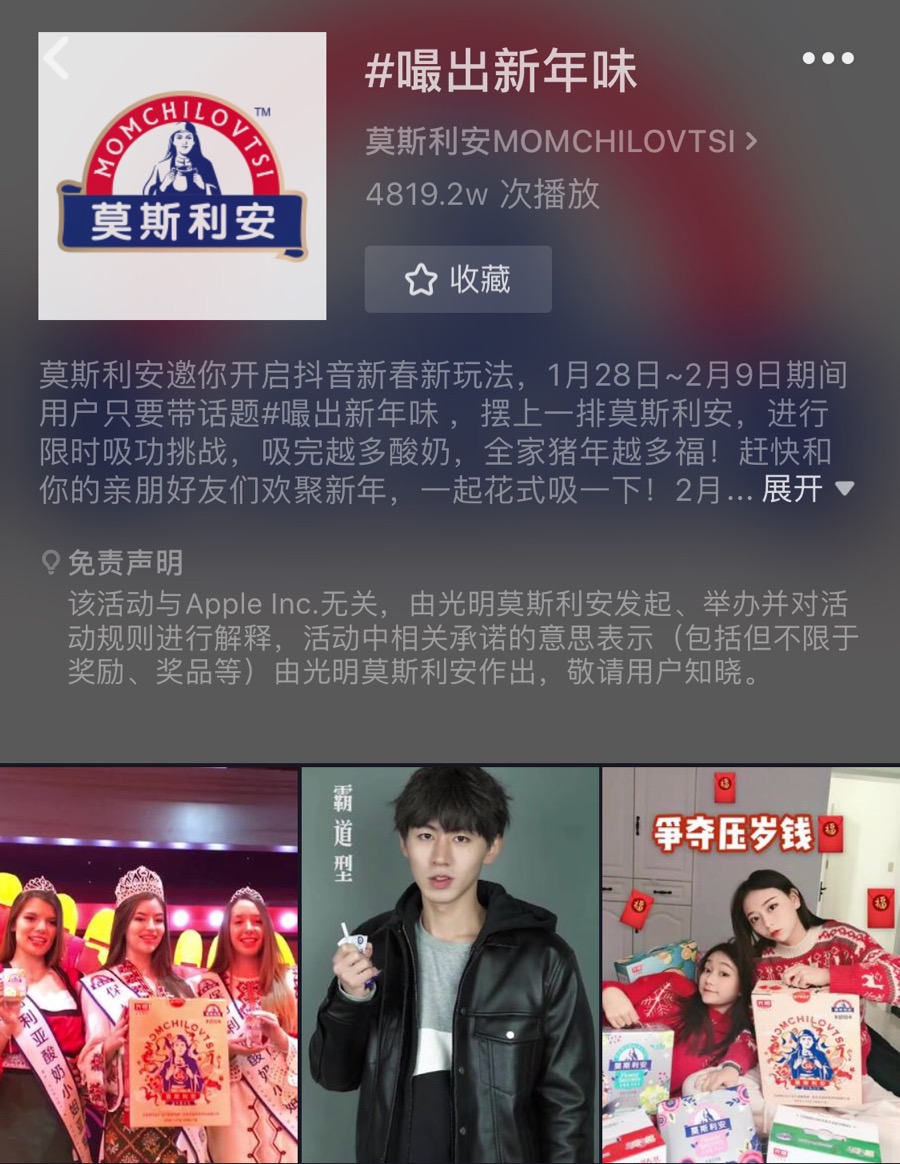
Task: Open the three-dot overflow menu
Action: click(x=828, y=58)
